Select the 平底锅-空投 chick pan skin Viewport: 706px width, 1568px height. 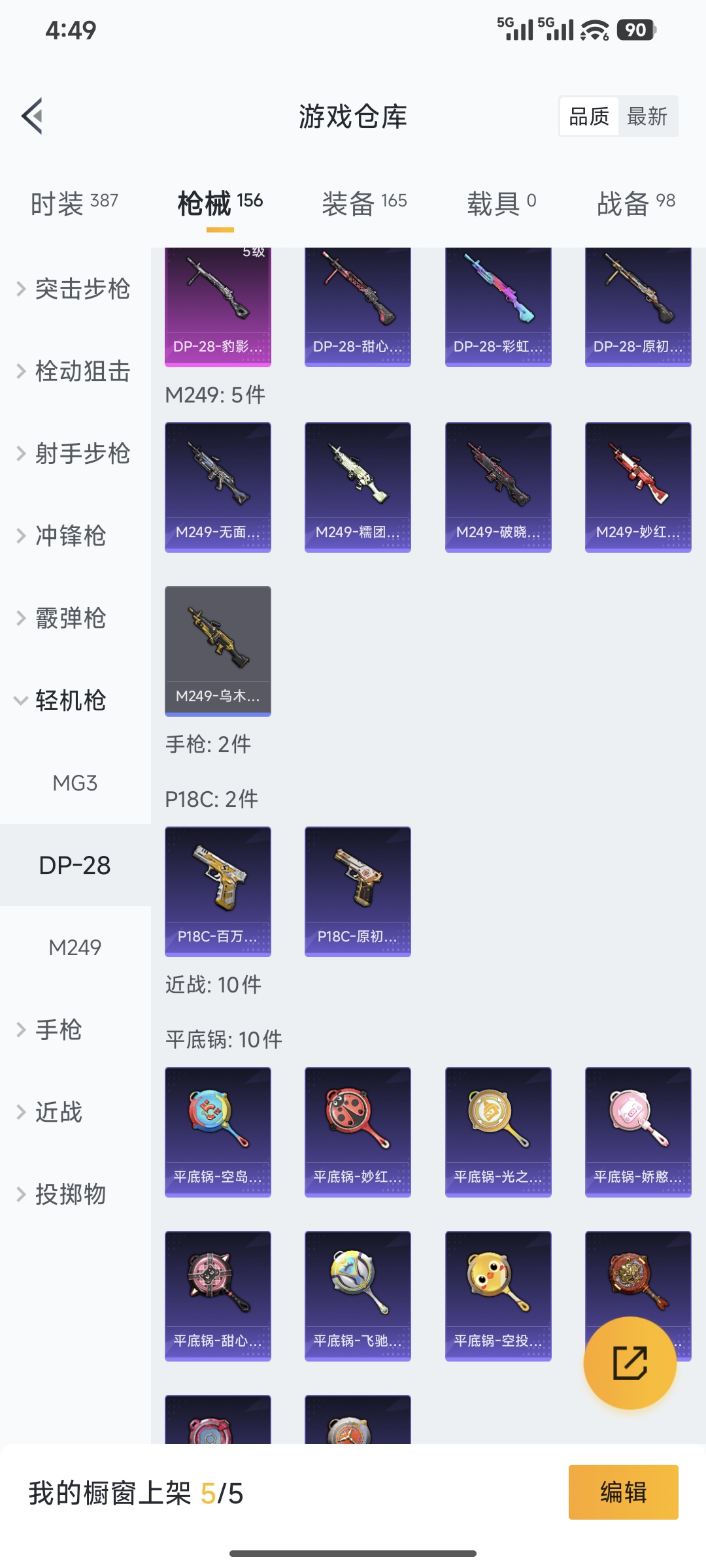point(497,1296)
